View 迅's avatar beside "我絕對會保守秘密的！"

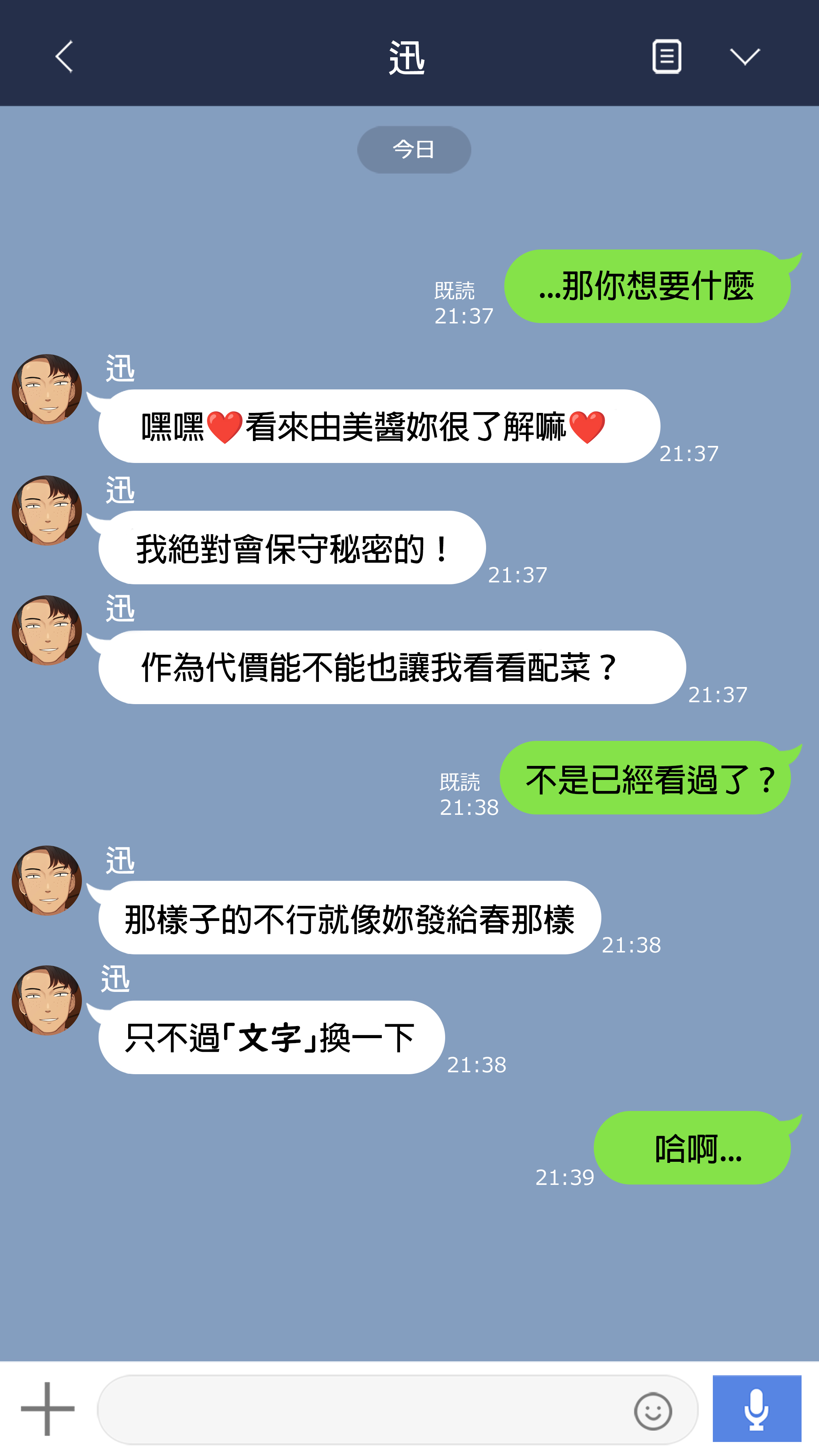click(47, 510)
